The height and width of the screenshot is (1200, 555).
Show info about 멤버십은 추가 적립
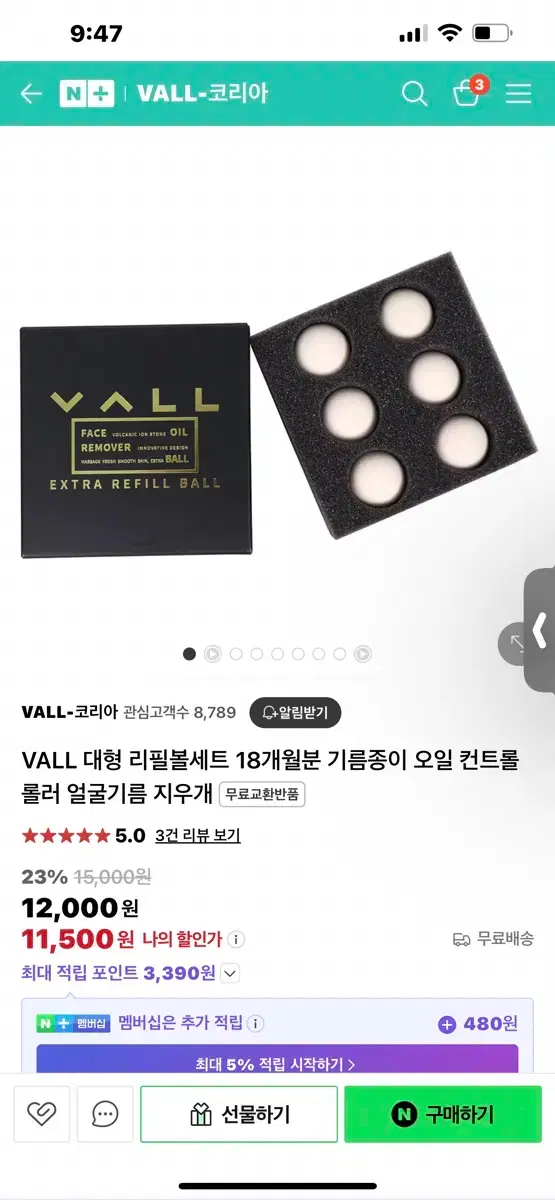click(x=256, y=1024)
